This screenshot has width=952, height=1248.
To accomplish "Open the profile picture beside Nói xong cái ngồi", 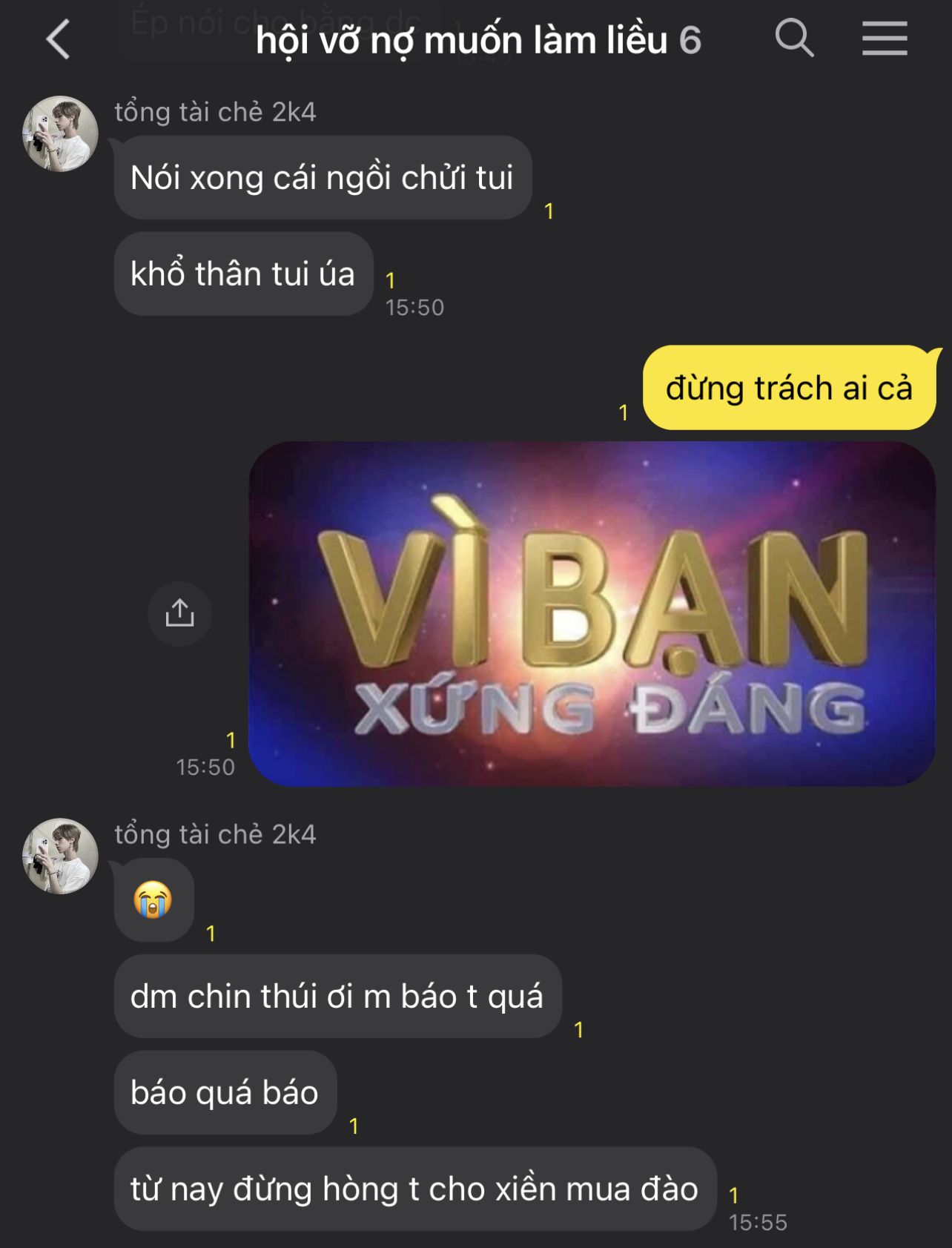I will 61,134.
